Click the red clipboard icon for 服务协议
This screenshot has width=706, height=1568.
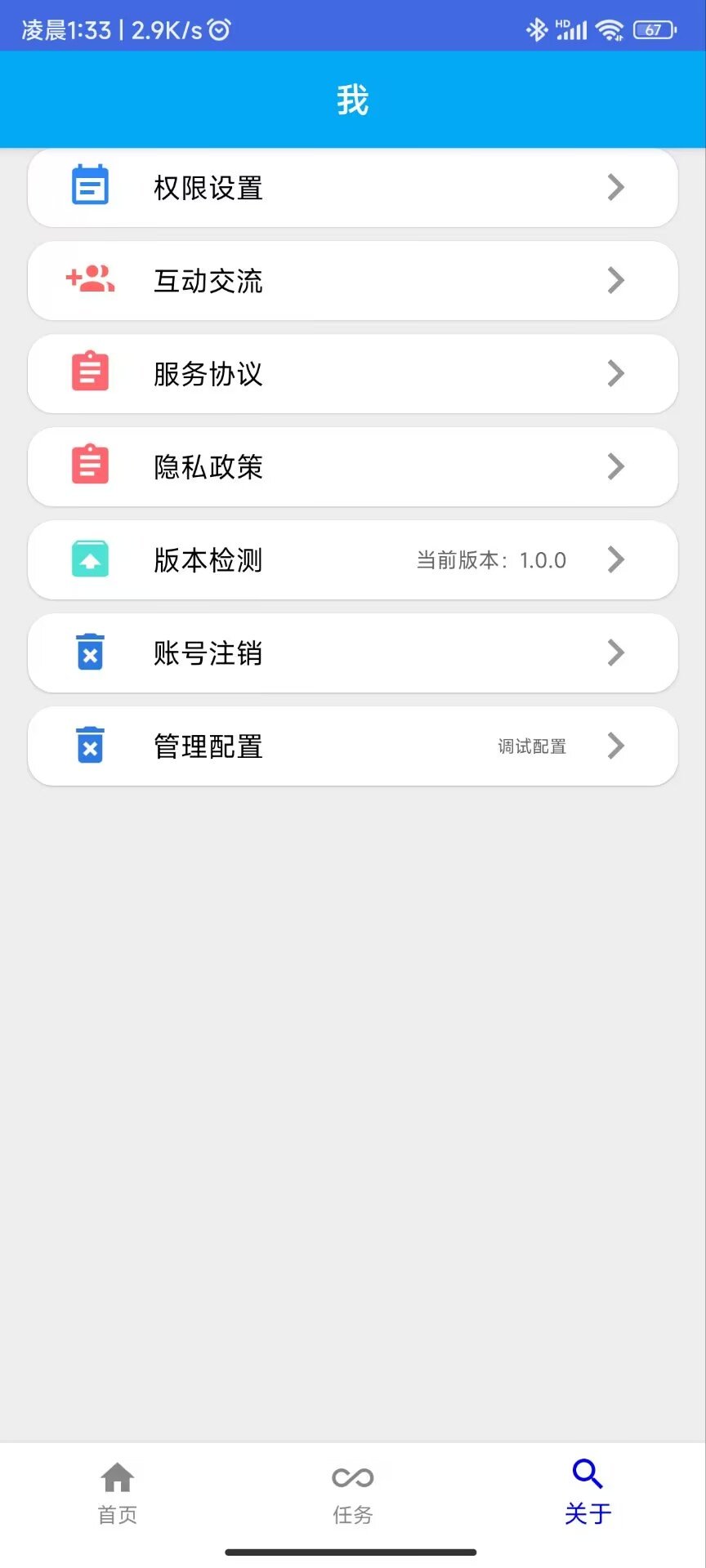(x=90, y=372)
